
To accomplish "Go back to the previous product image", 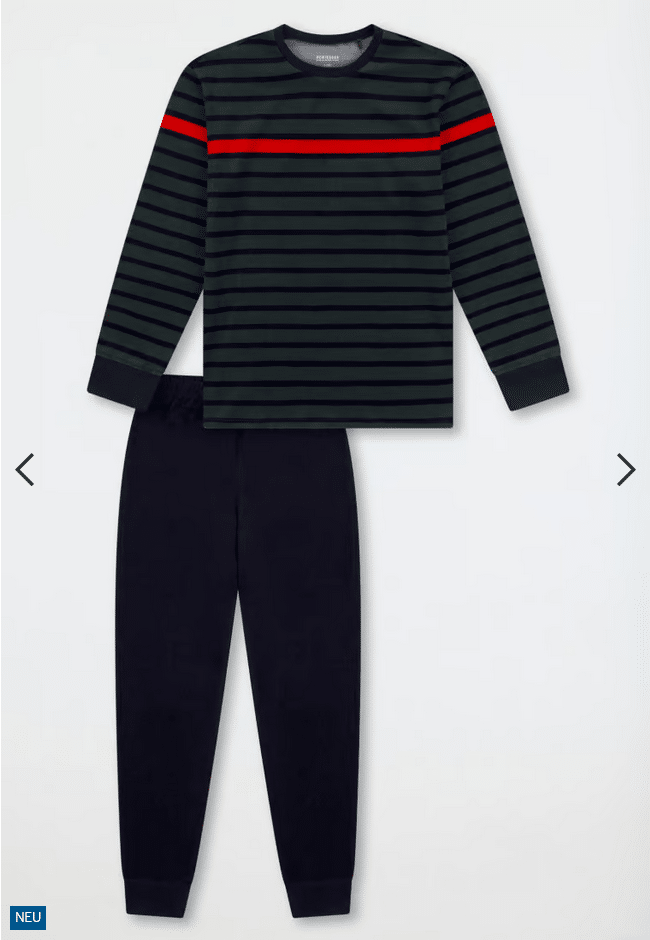I will click(25, 469).
